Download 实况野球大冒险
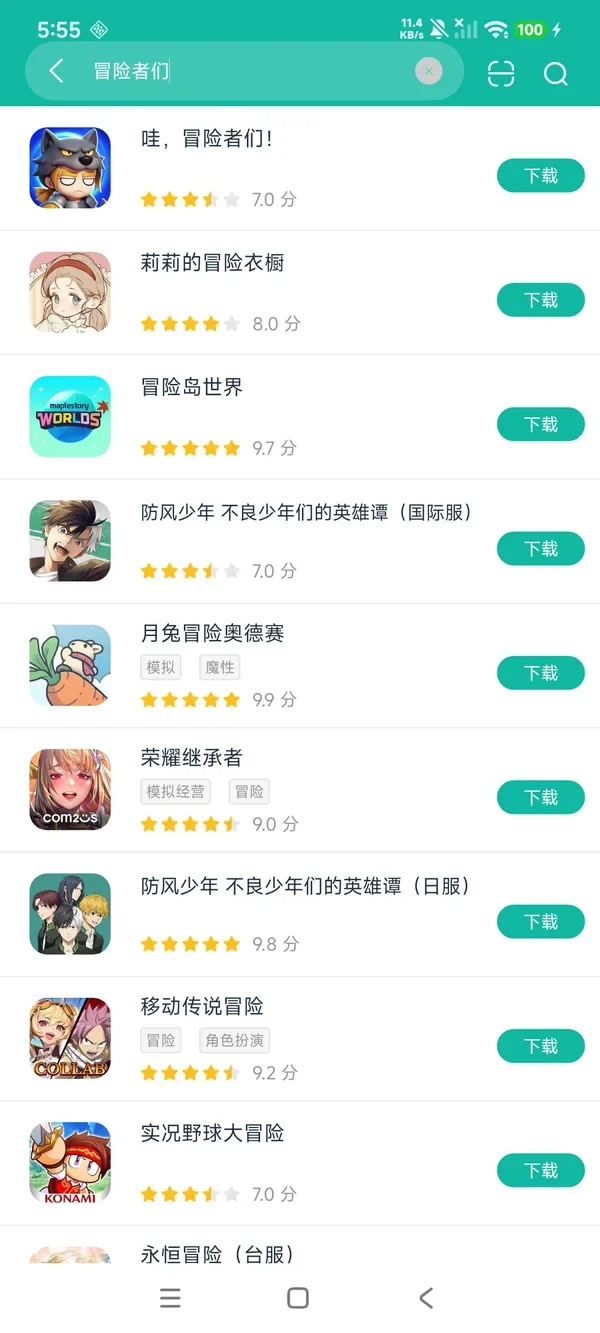This screenshot has width=600, height=1333. point(541,1170)
